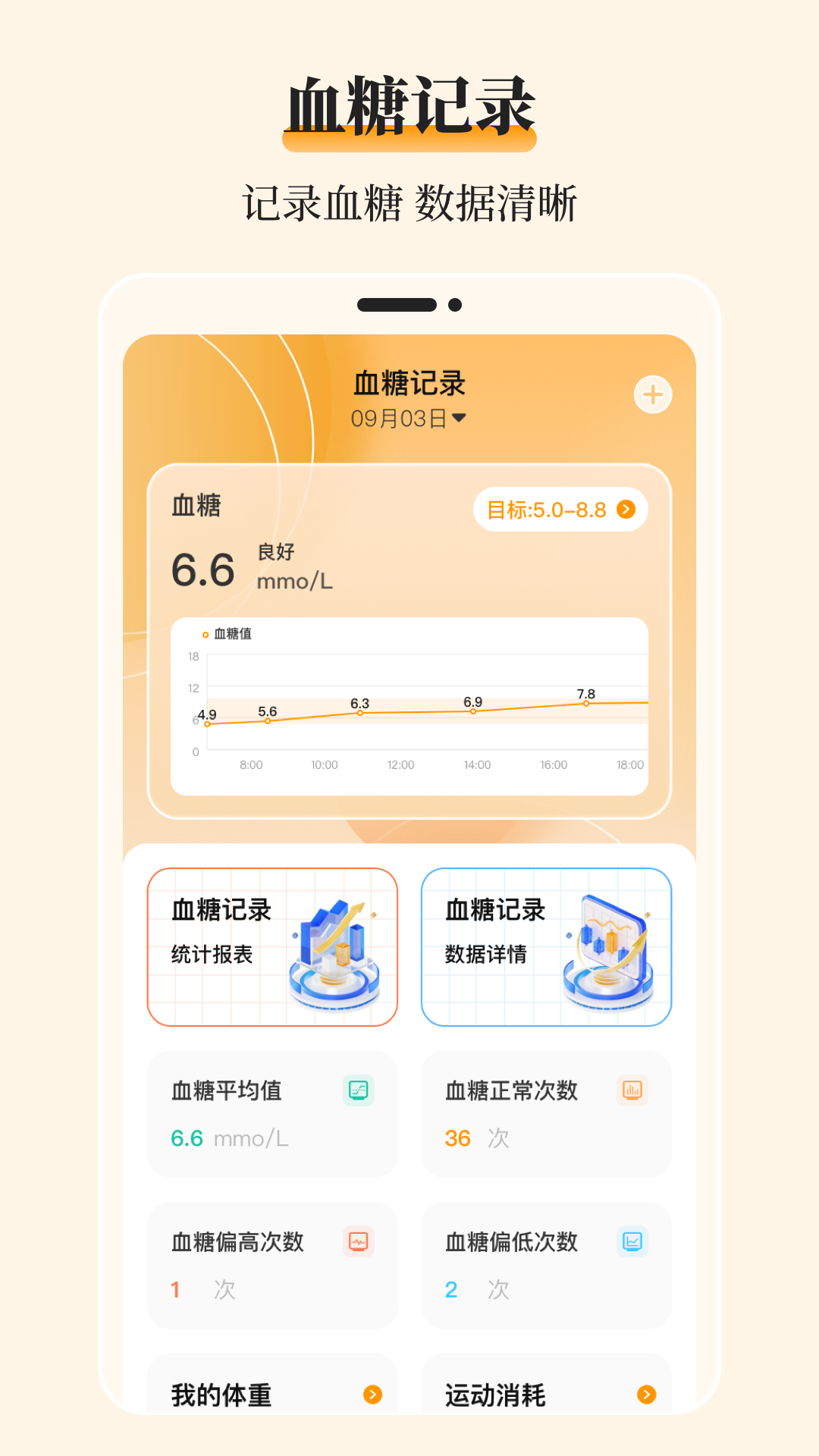Open the 我的体重 entry
This screenshot has height=1456, width=819.
click(222, 1394)
